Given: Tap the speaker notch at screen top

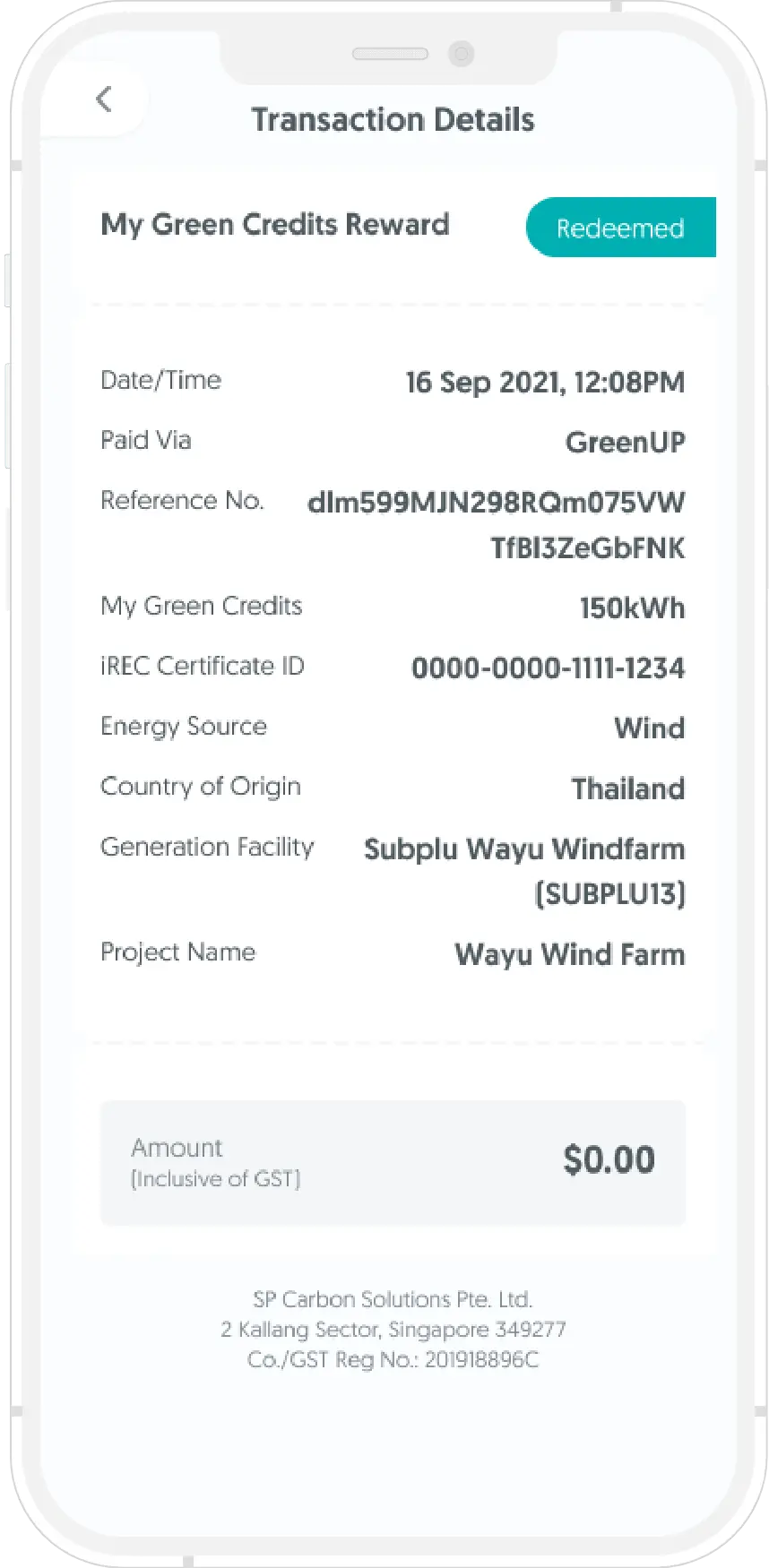Looking at the screenshot, I should pos(389,54).
